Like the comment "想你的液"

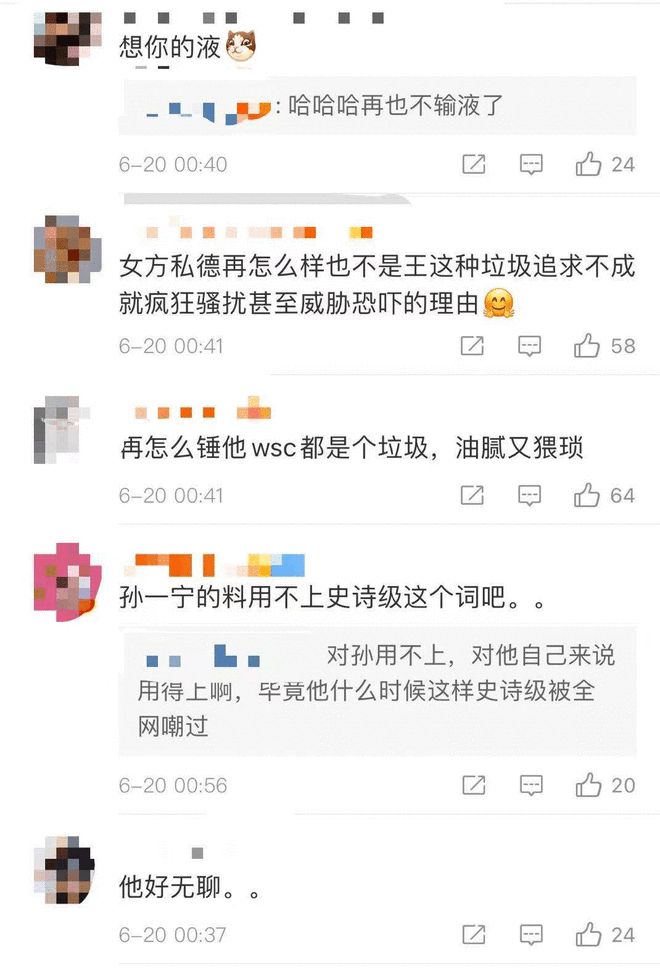click(x=589, y=164)
